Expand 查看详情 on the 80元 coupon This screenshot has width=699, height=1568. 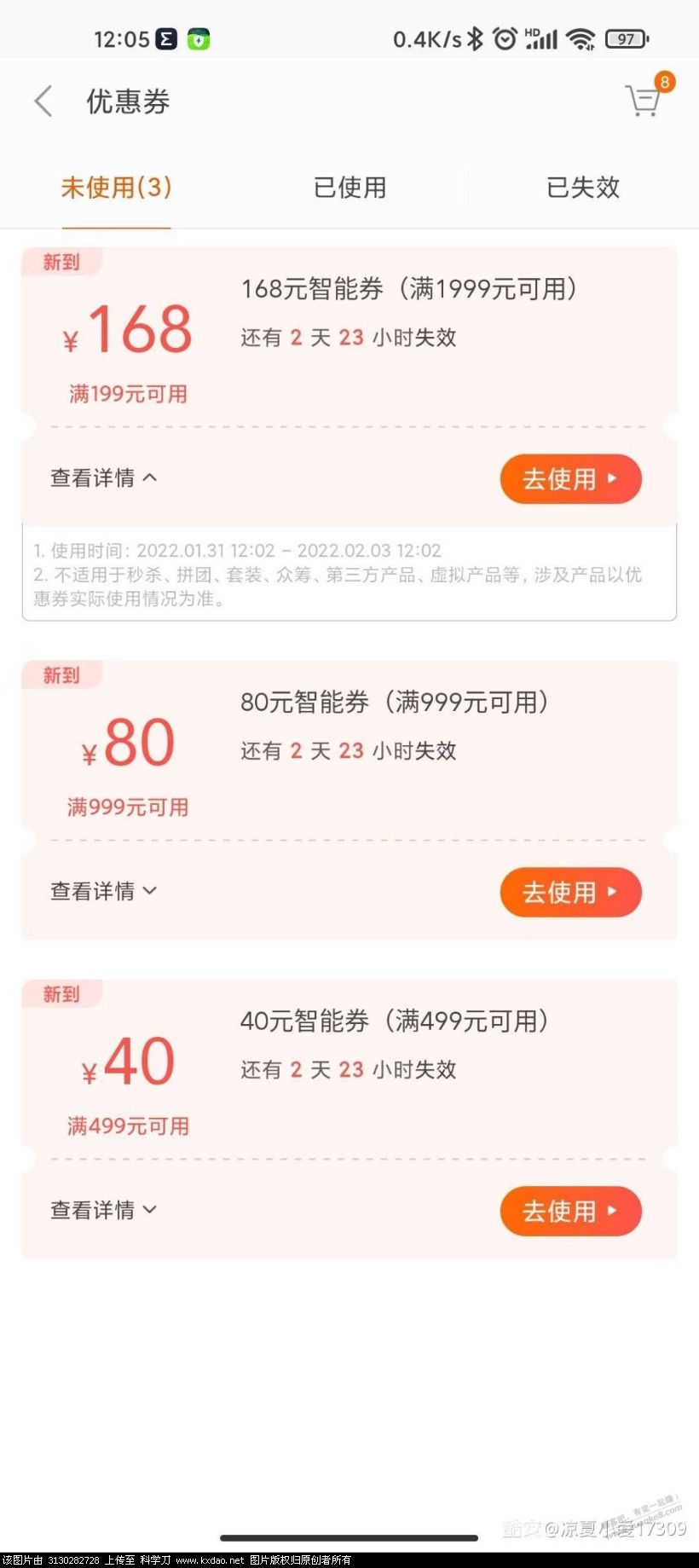point(104,892)
